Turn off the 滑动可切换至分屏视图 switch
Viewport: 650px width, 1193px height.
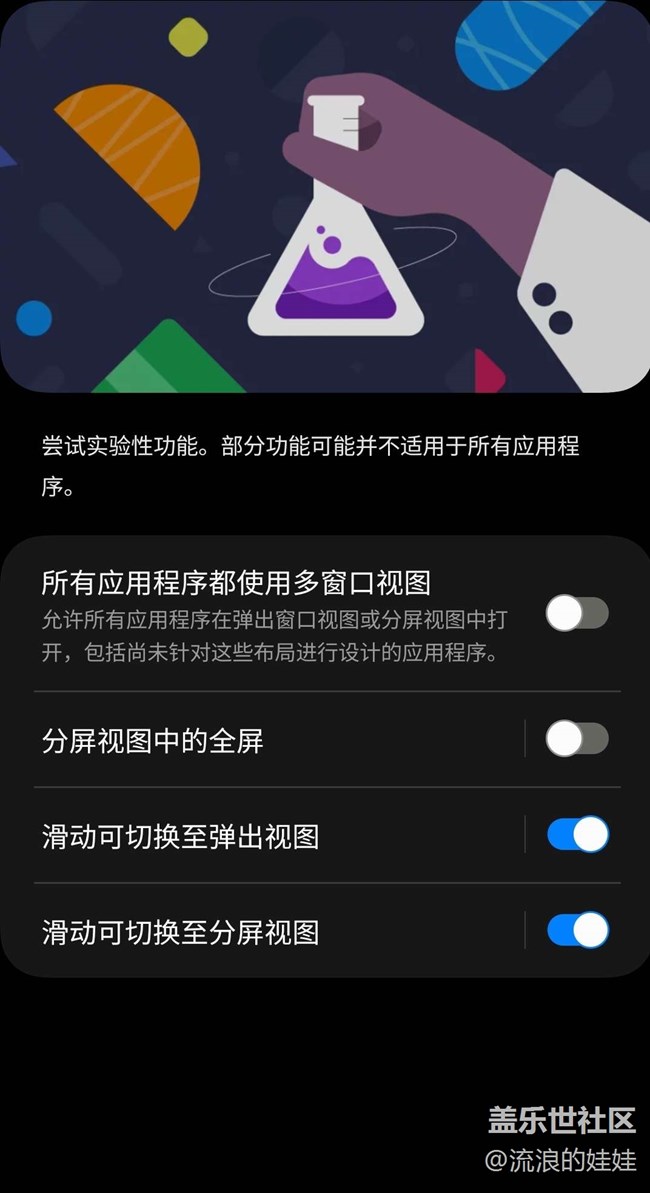coord(577,930)
